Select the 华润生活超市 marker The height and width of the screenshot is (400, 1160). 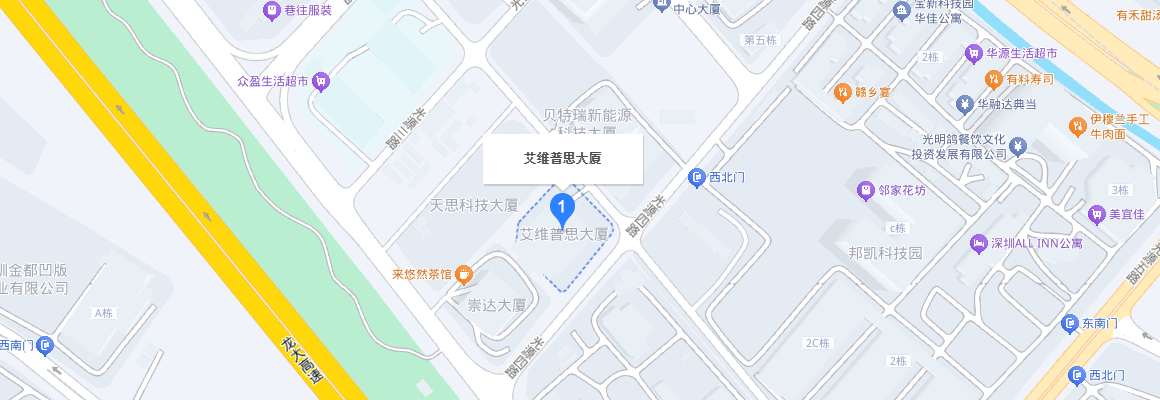973,53
